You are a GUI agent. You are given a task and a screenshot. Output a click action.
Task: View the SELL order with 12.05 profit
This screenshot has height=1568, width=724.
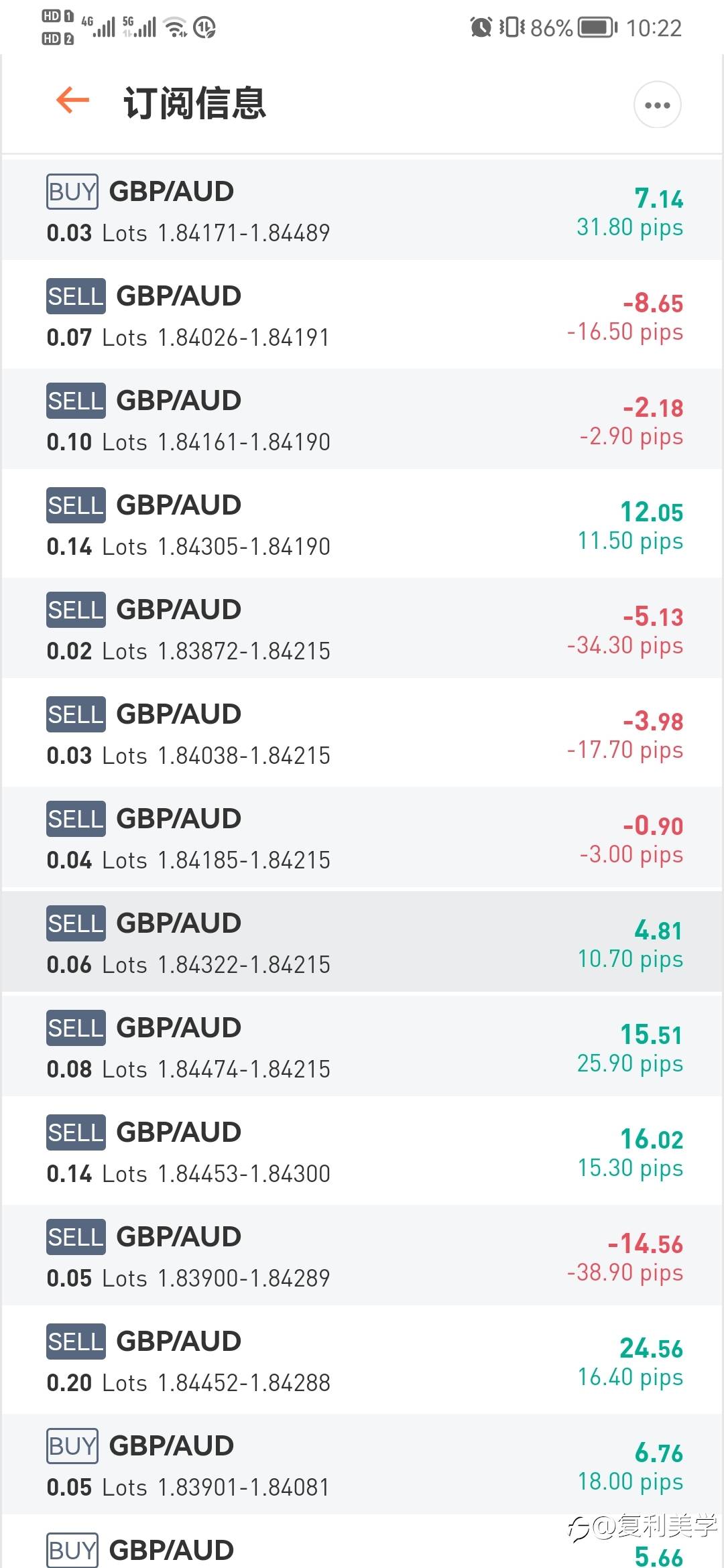click(362, 523)
